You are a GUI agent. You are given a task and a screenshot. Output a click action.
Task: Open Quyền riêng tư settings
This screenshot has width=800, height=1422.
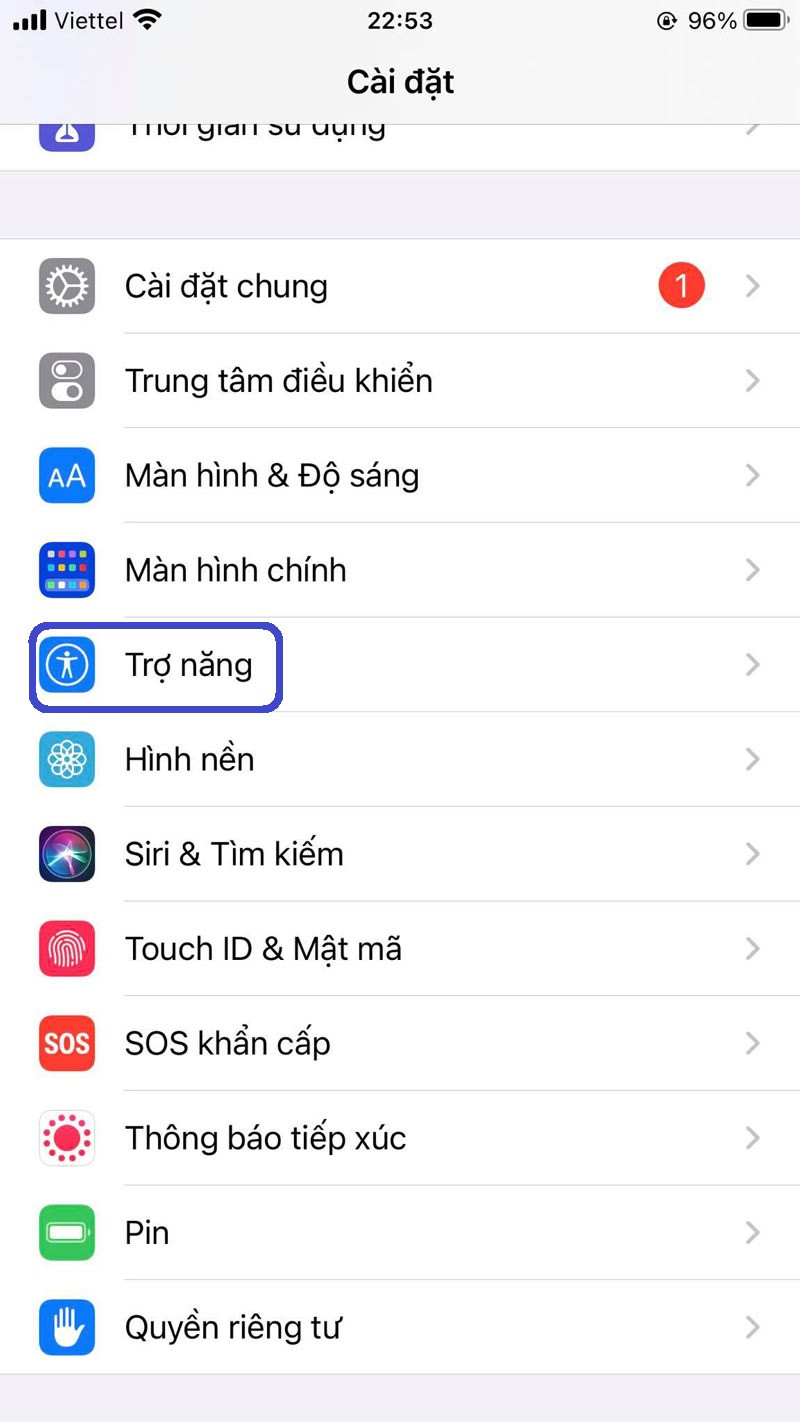point(400,1327)
